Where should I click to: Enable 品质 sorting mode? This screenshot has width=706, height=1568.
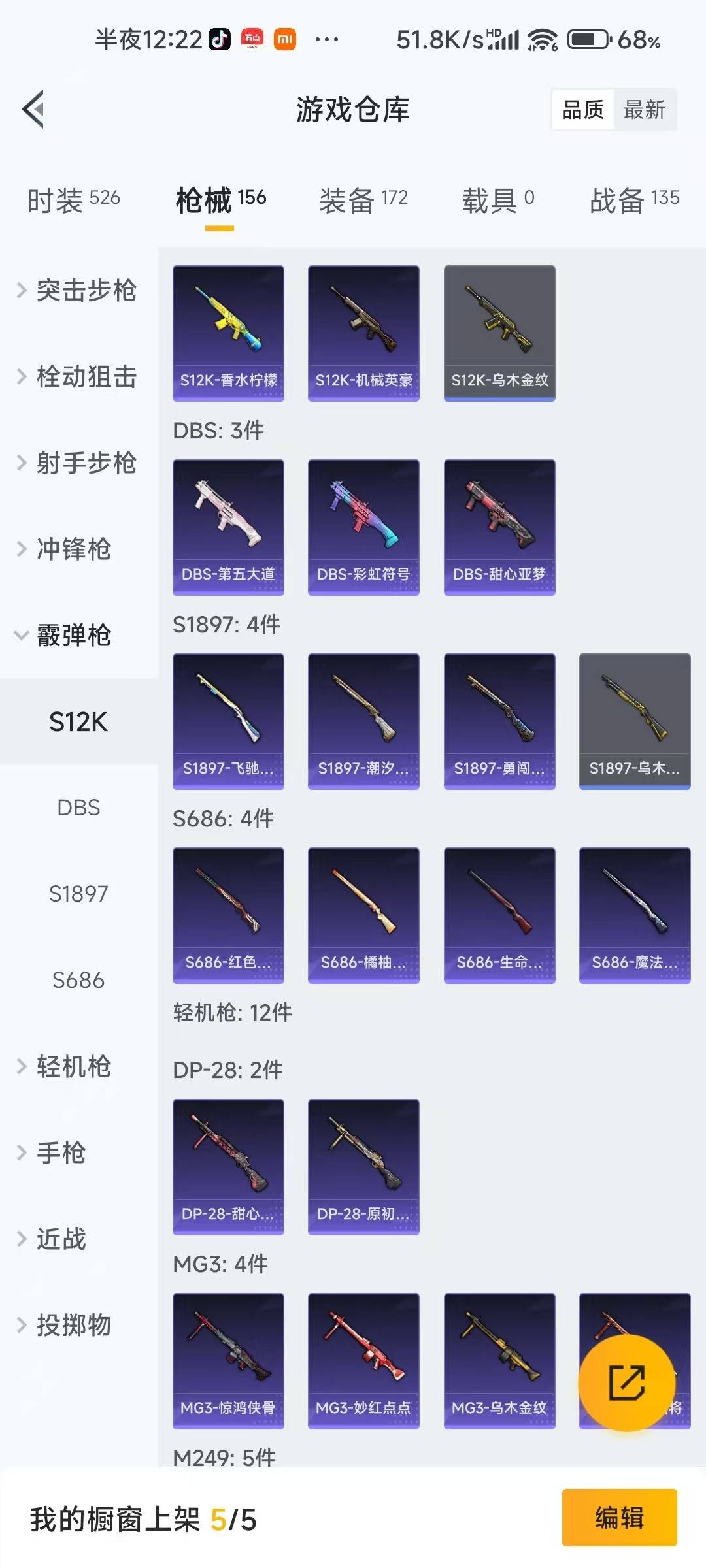click(583, 110)
